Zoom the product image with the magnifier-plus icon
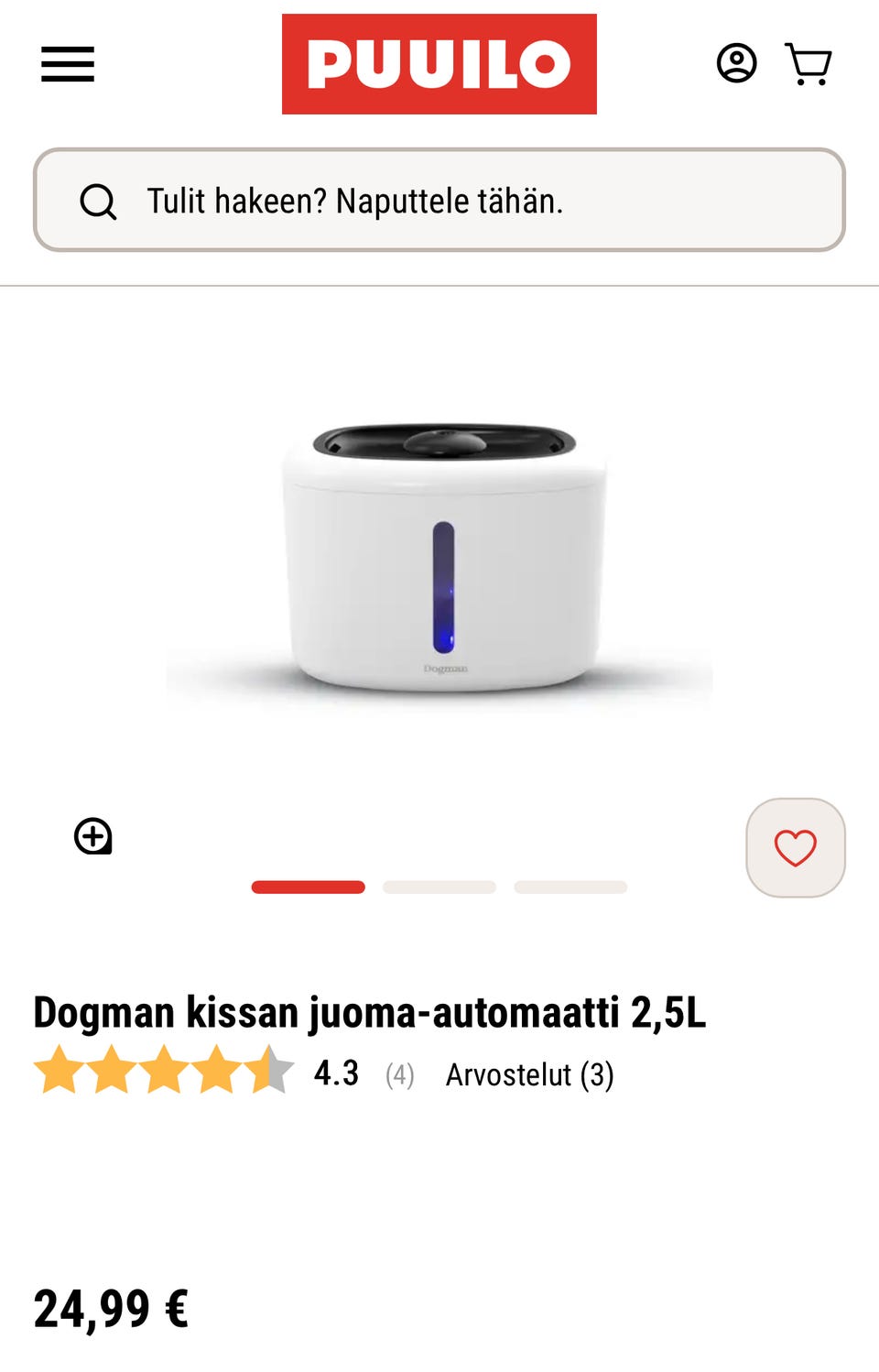The height and width of the screenshot is (1372, 879). coord(92,836)
